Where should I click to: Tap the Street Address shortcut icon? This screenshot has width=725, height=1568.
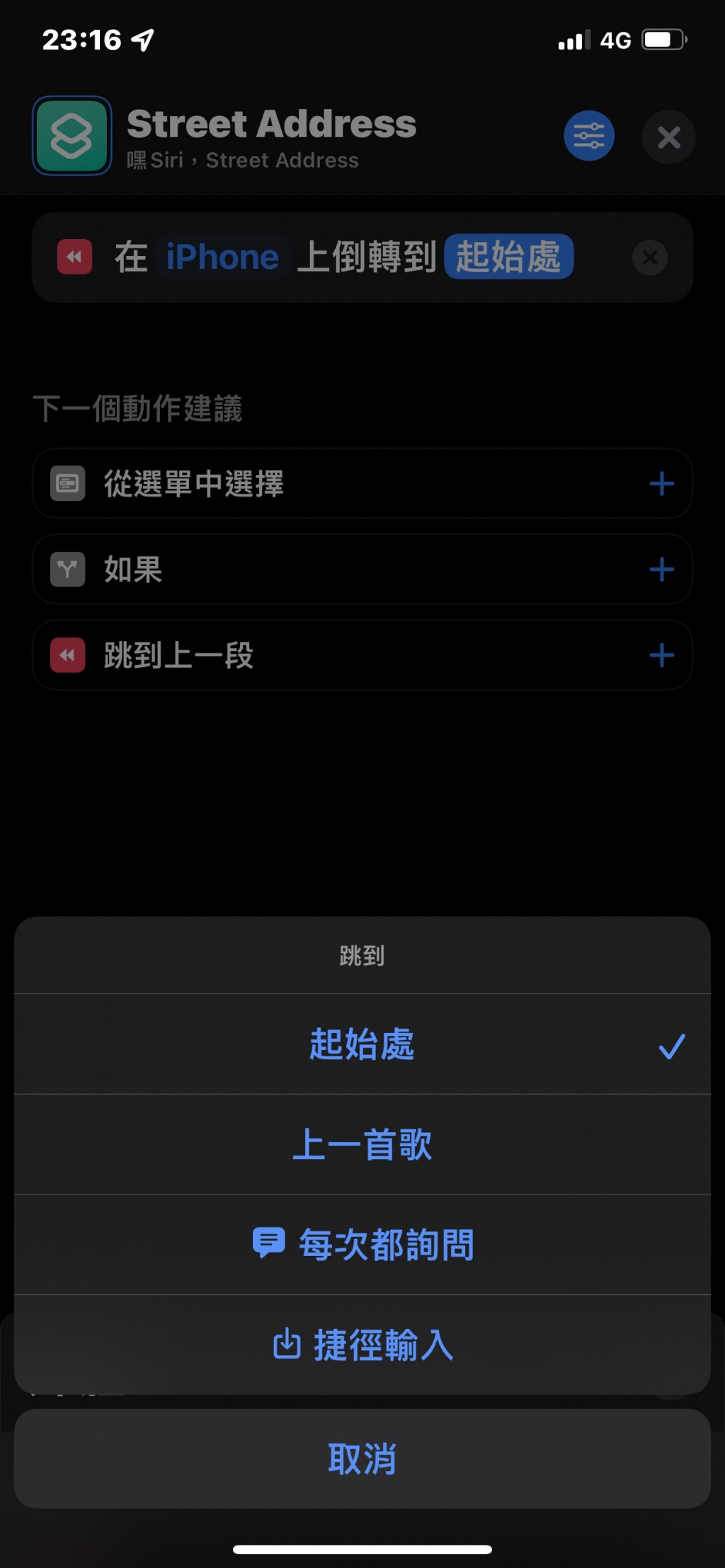[72, 136]
